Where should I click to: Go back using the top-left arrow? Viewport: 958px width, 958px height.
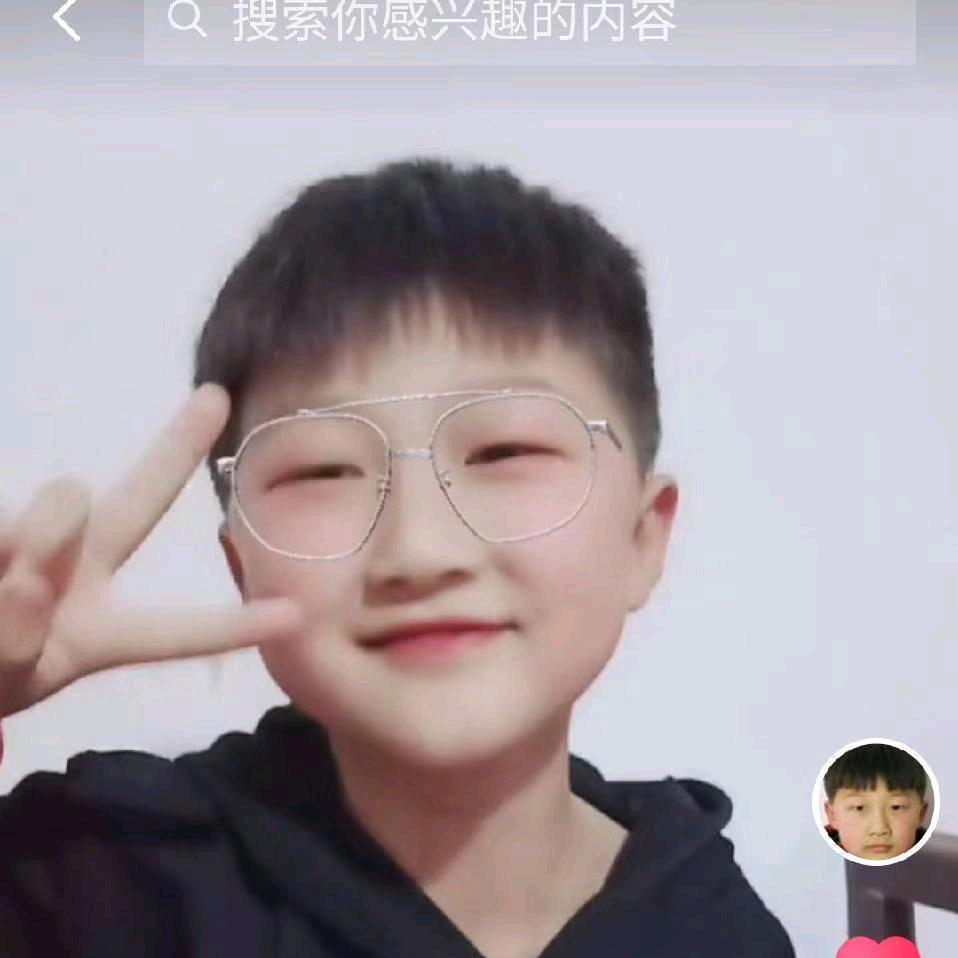[x=66, y=20]
